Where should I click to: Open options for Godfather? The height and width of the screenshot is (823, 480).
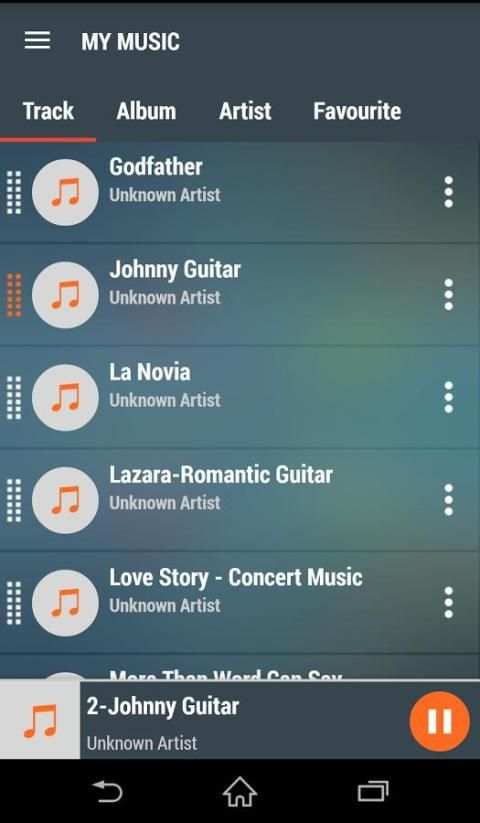tap(449, 192)
